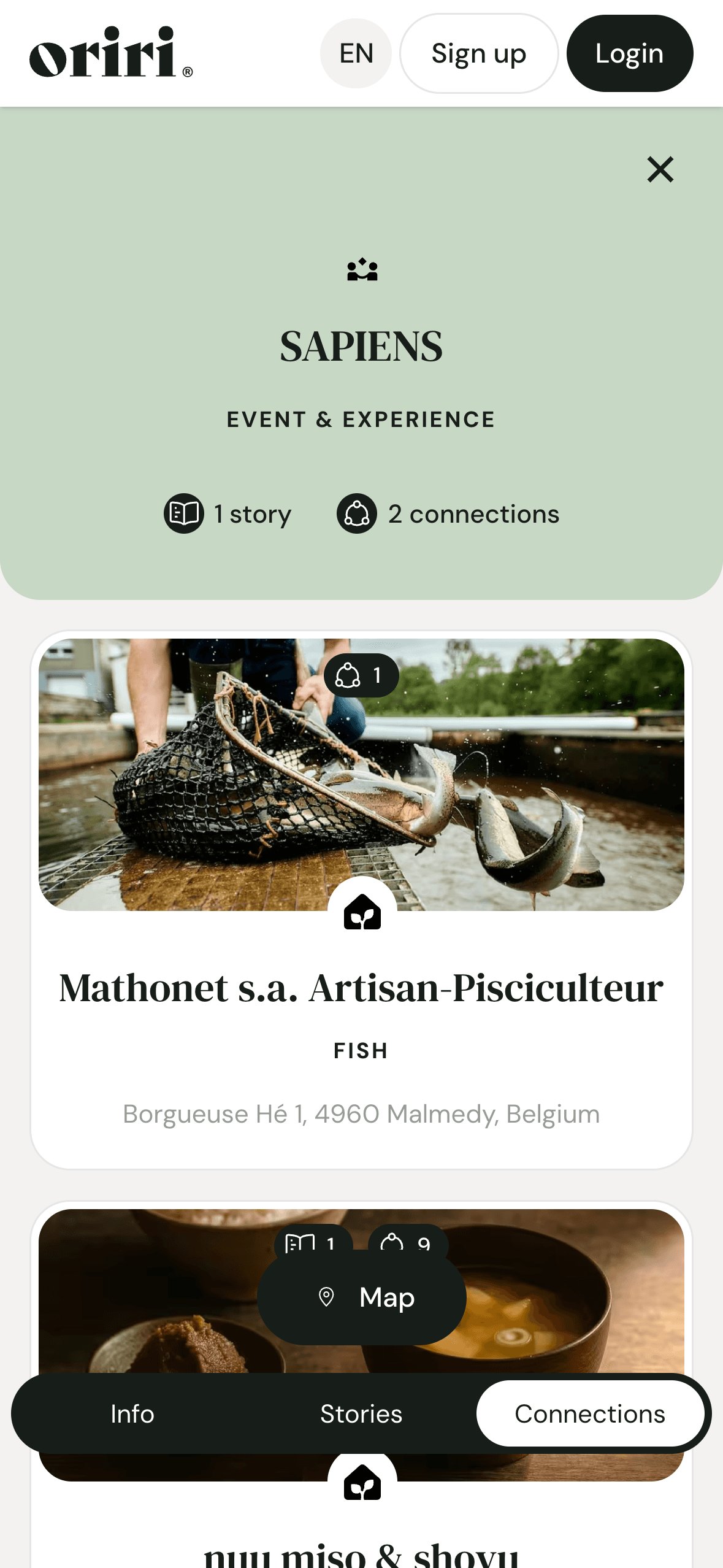This screenshot has width=723, height=1568.
Task: Close the SAPIENS profile panel
Action: pos(659,170)
